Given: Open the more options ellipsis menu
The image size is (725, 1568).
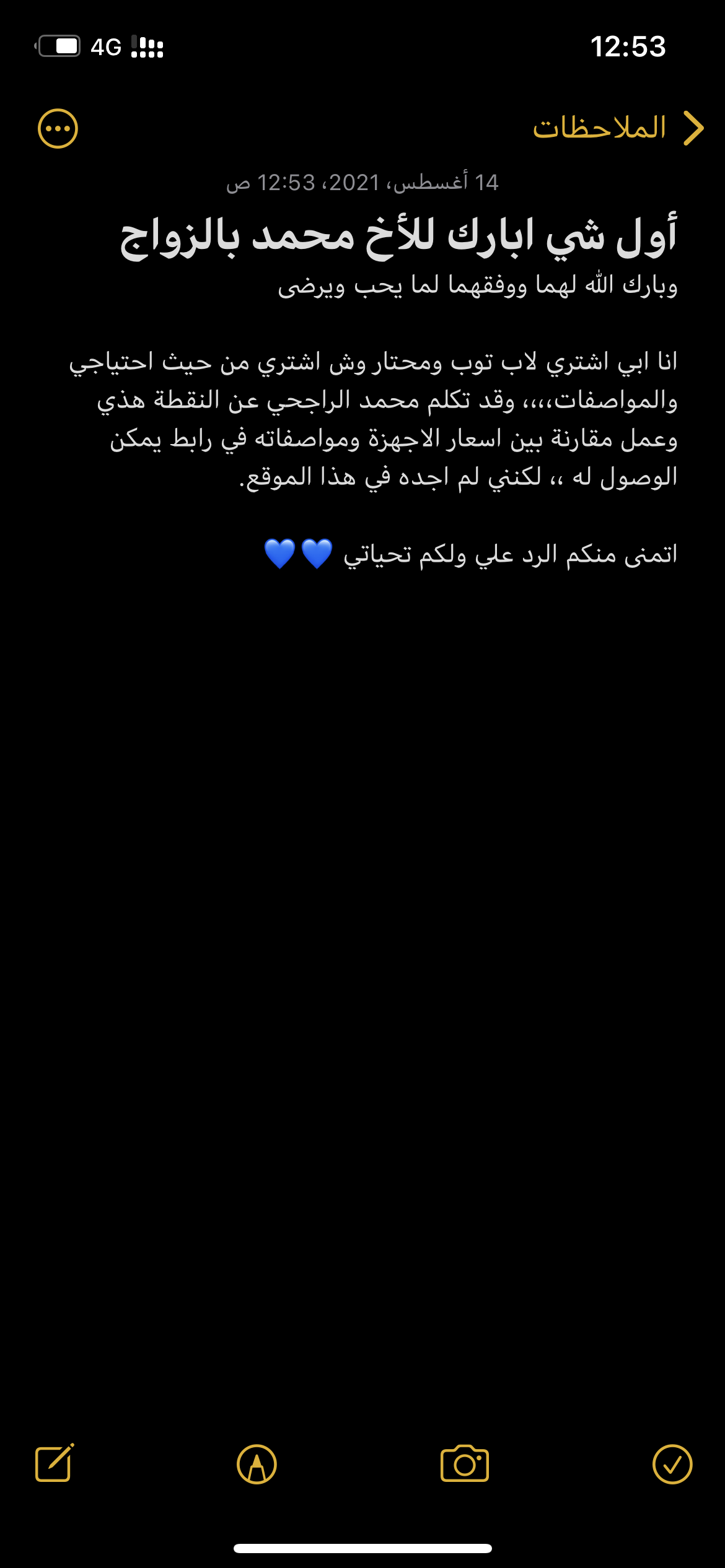Looking at the screenshot, I should (x=58, y=129).
